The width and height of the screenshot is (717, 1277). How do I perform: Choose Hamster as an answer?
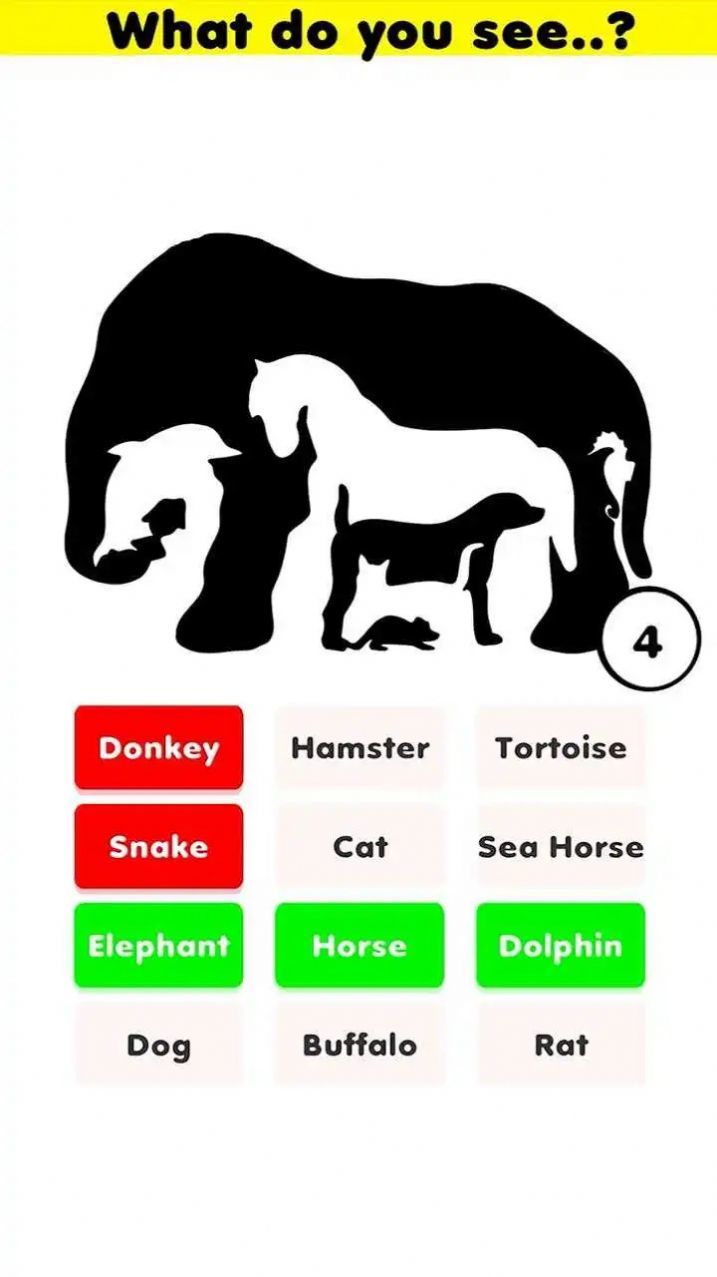[x=359, y=748]
